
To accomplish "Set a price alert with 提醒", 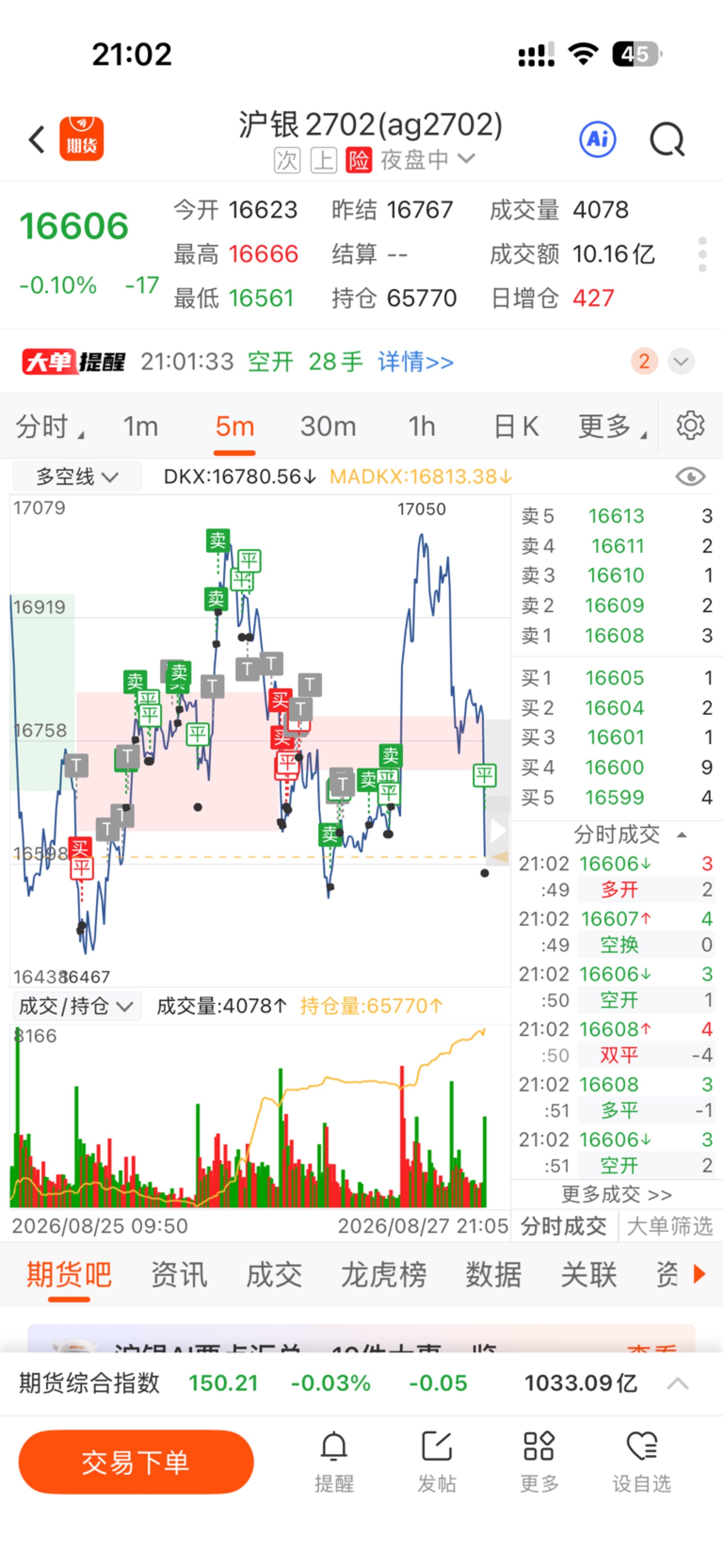I will (334, 1462).
